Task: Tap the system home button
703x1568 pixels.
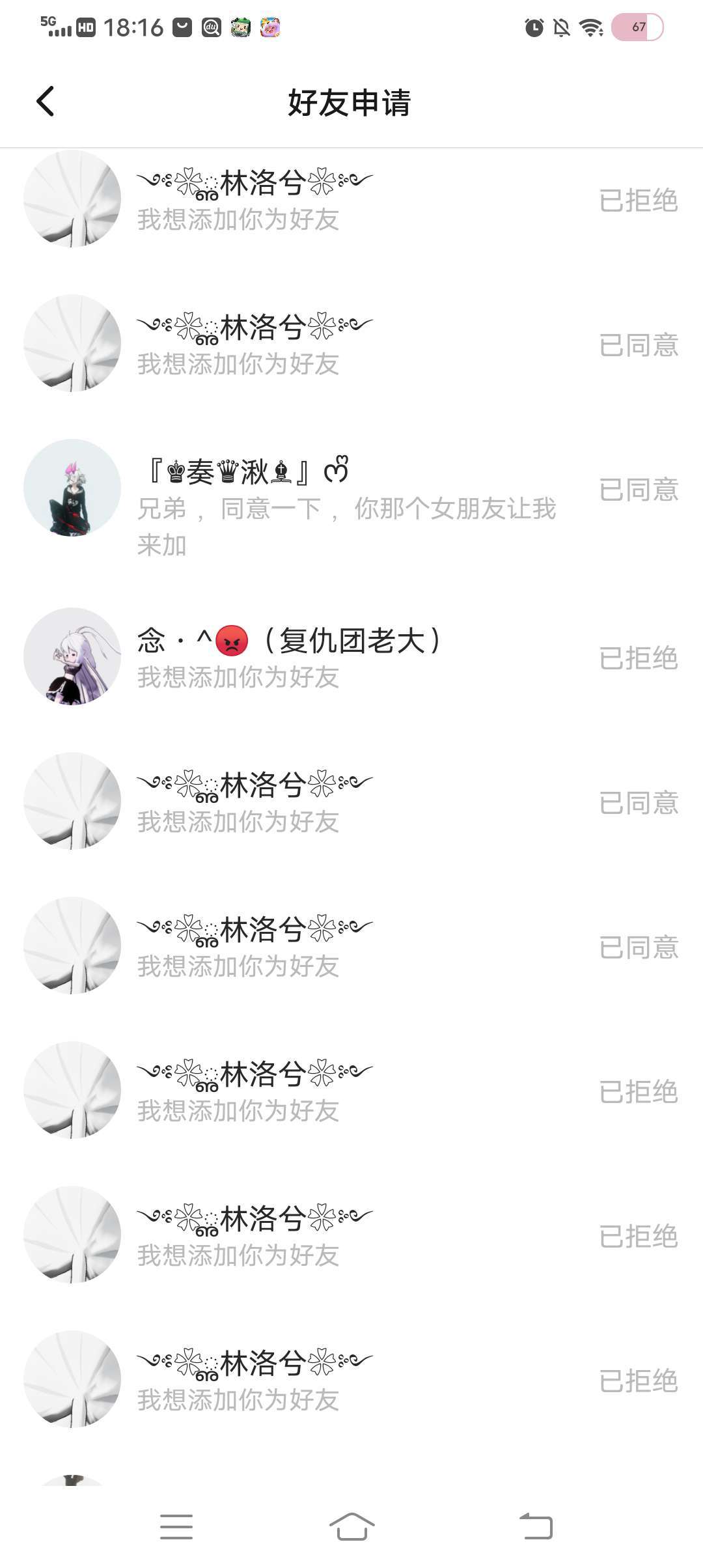Action: [351, 1526]
